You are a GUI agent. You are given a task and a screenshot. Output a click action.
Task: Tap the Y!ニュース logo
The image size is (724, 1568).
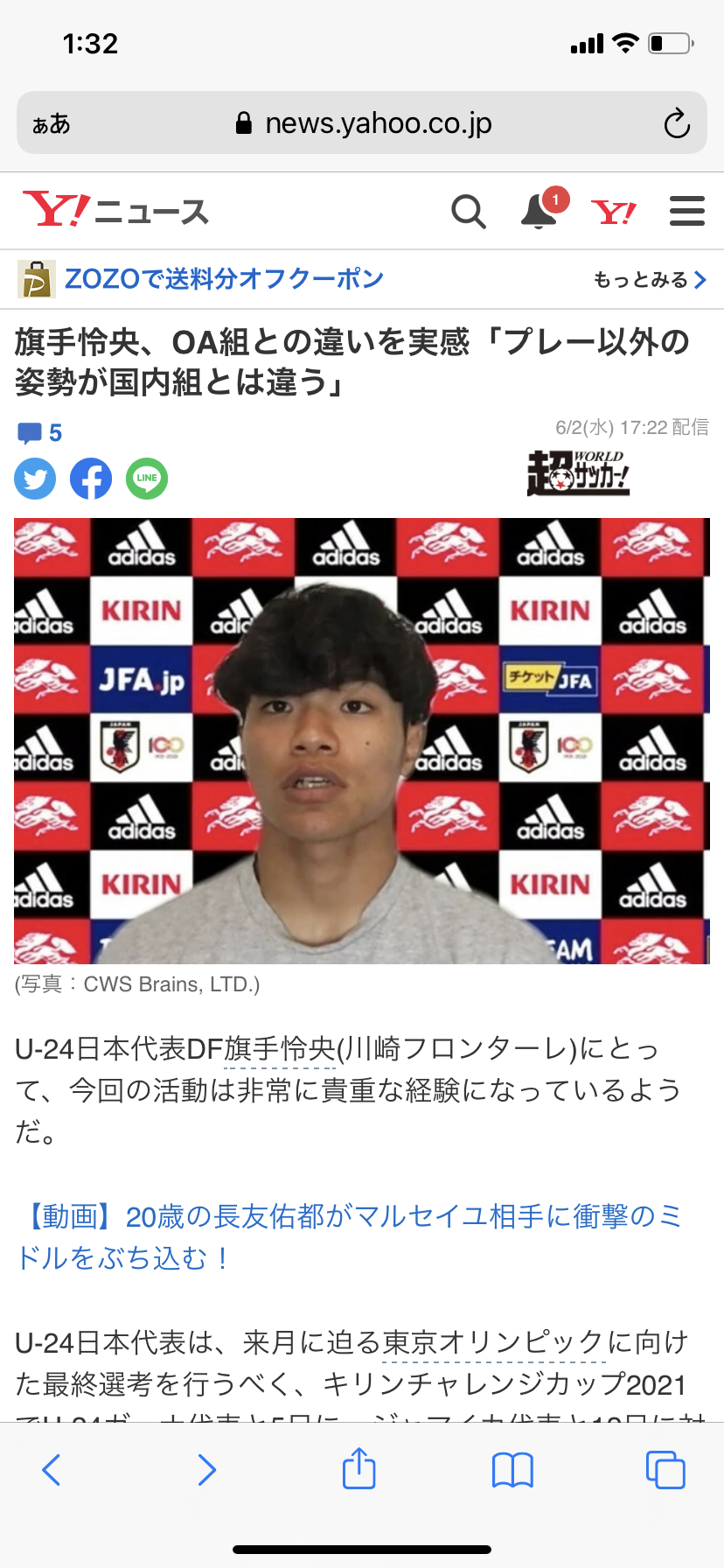[115, 211]
